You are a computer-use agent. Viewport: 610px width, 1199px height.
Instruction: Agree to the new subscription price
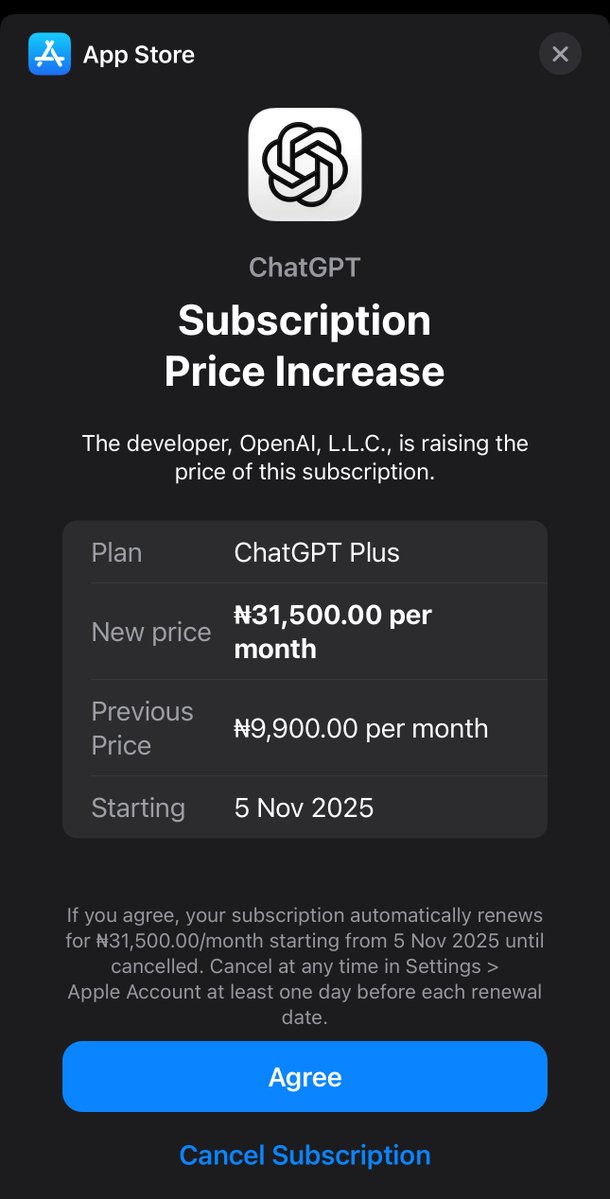pos(305,1077)
